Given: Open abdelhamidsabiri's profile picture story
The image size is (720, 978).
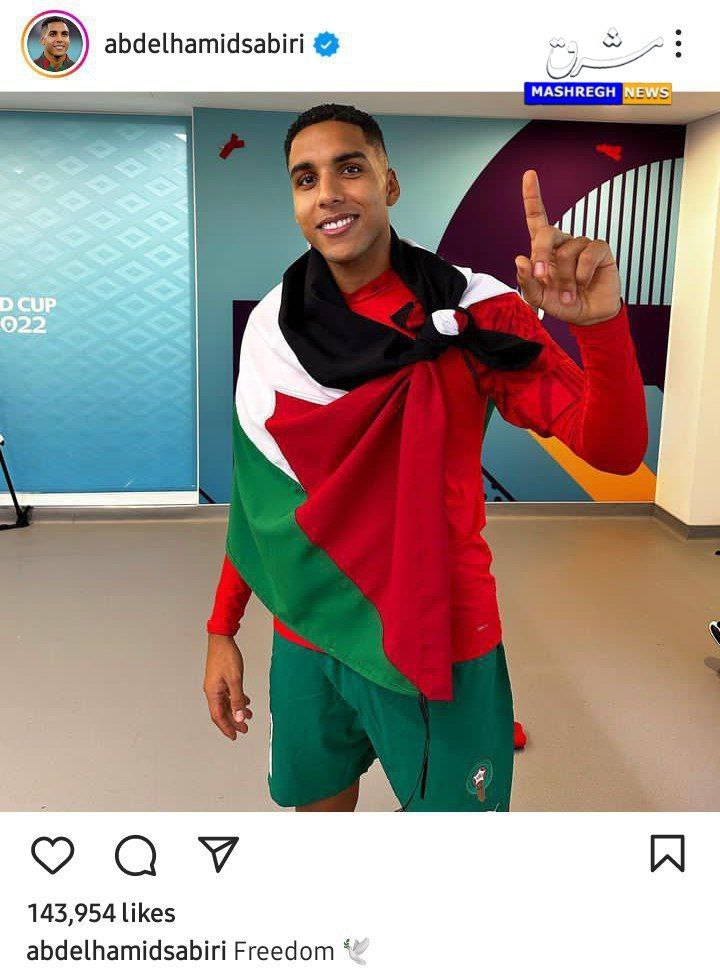Looking at the screenshot, I should 55,45.
